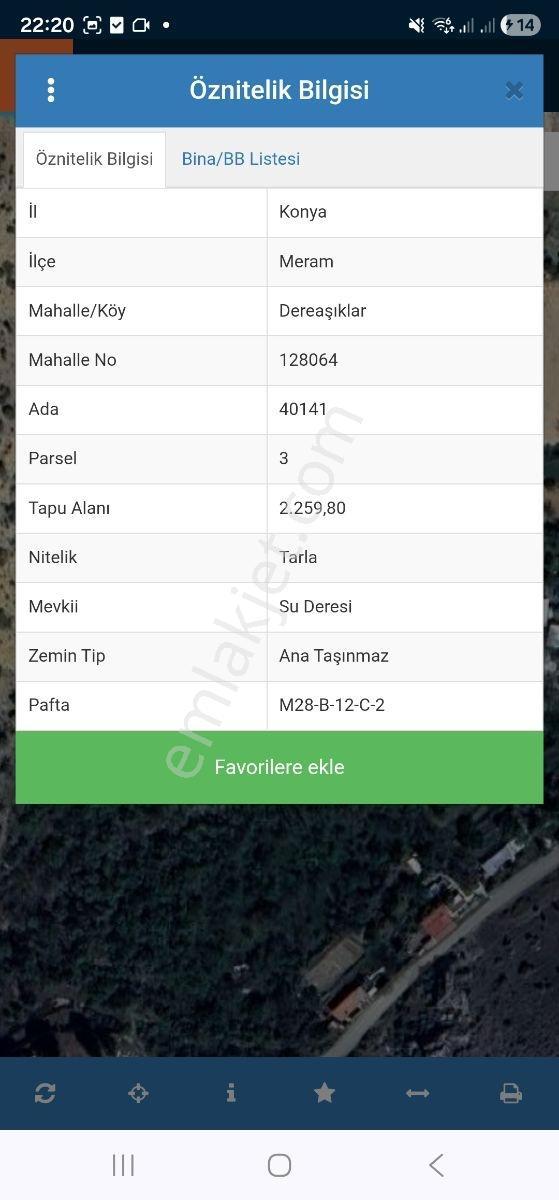Open the three-dot menu in the header

pos(51,90)
